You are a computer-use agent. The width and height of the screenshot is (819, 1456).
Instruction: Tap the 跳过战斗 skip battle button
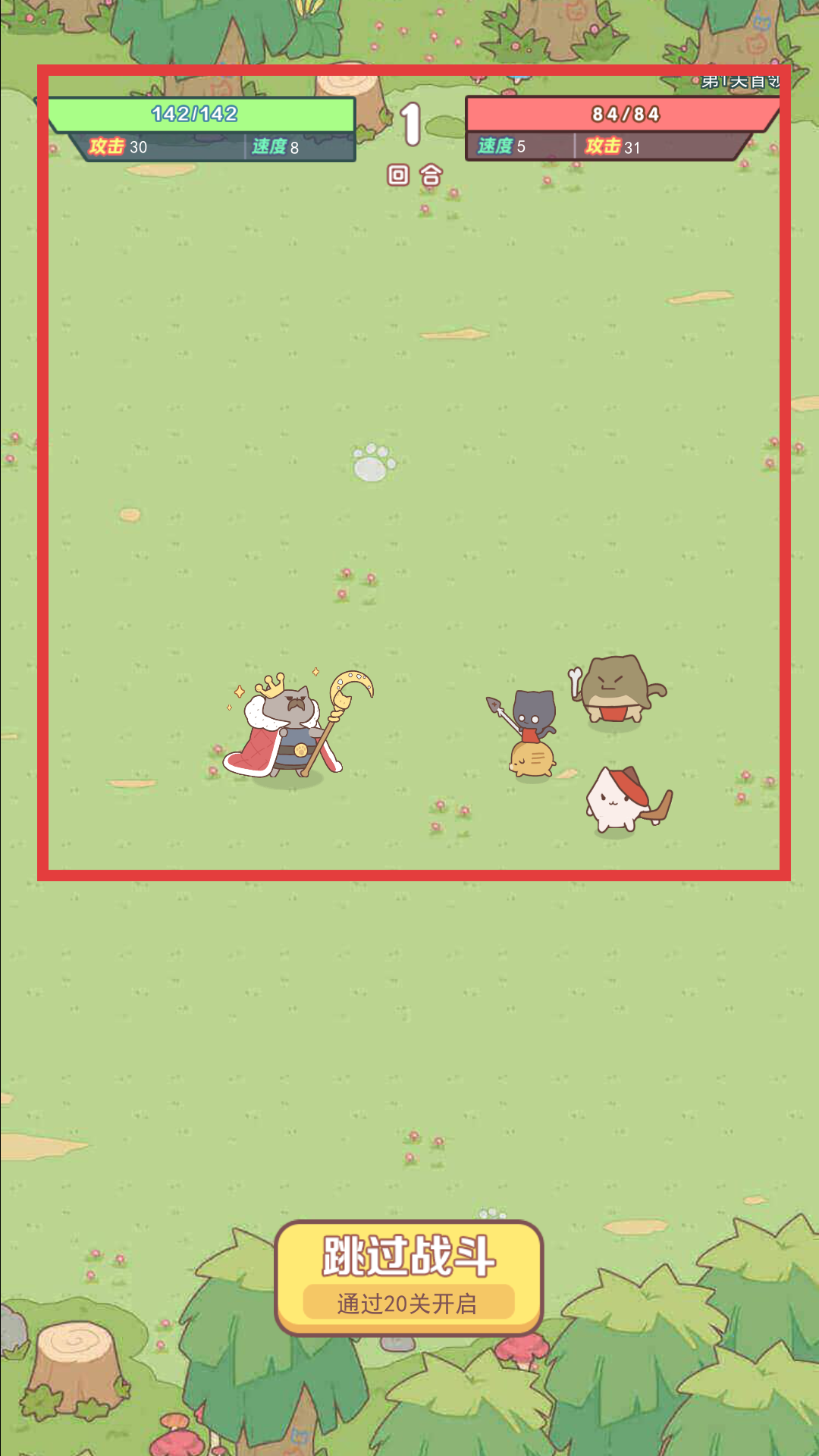pyautogui.click(x=409, y=1276)
